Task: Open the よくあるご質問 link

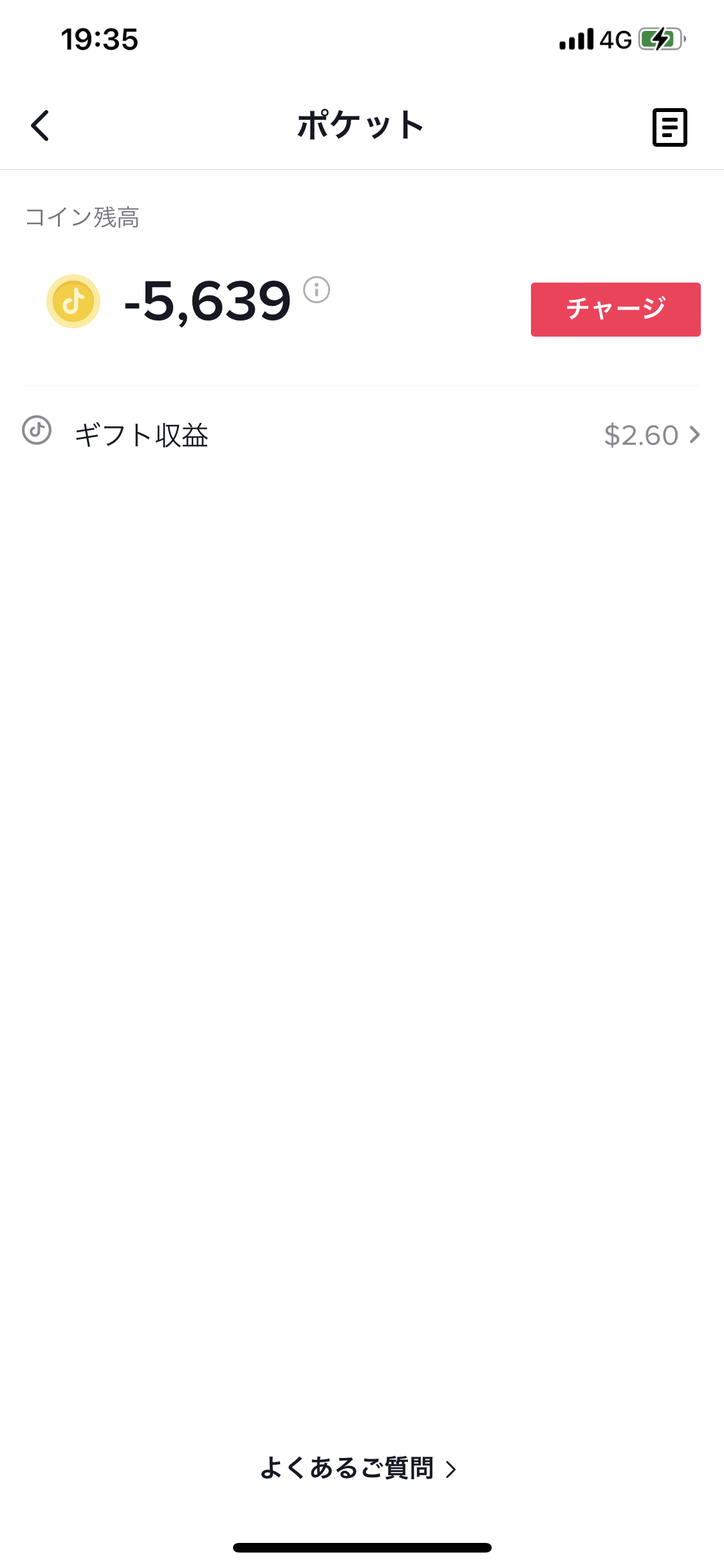Action: click(358, 1468)
